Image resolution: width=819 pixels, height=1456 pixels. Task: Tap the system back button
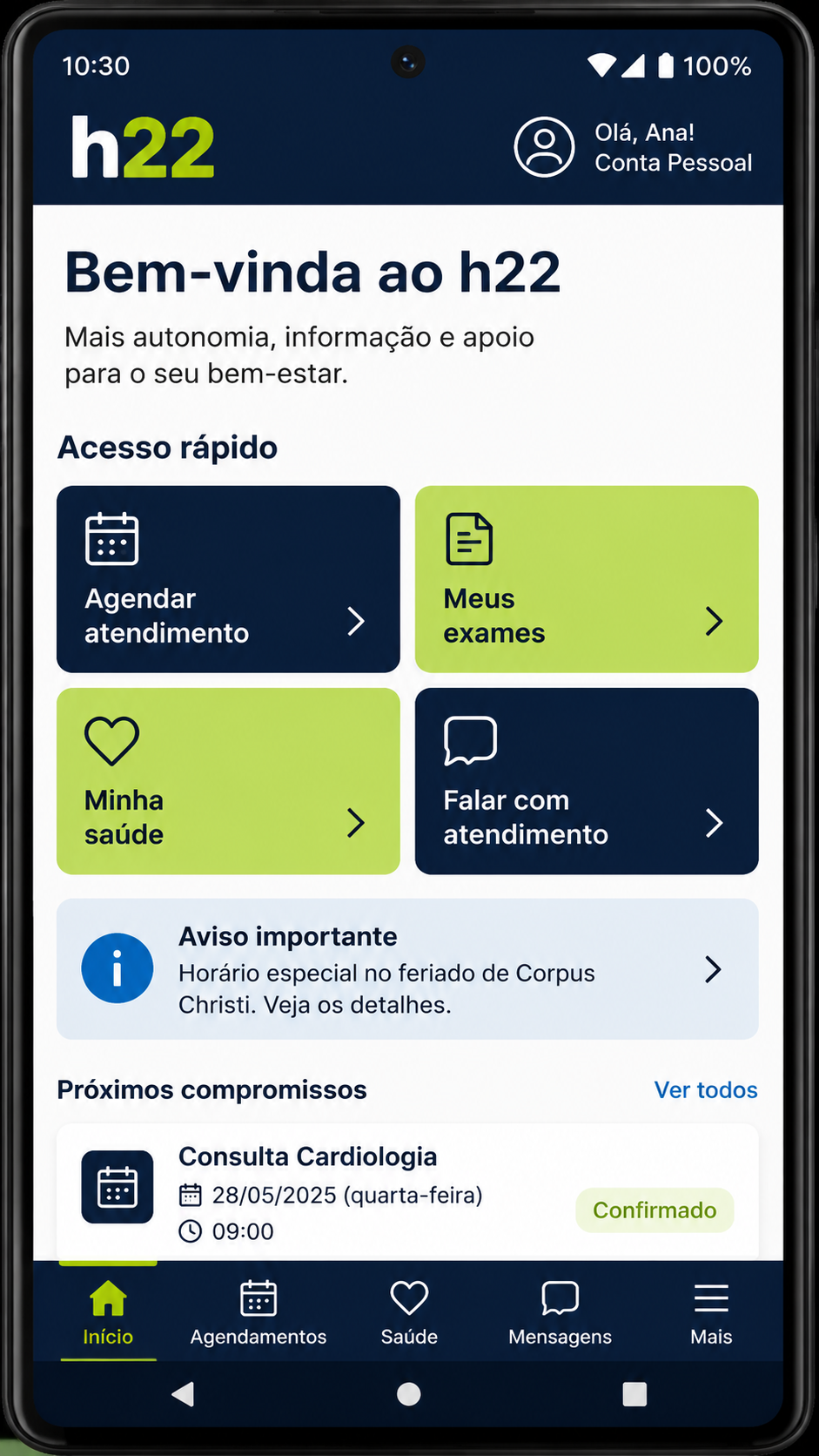click(183, 1394)
